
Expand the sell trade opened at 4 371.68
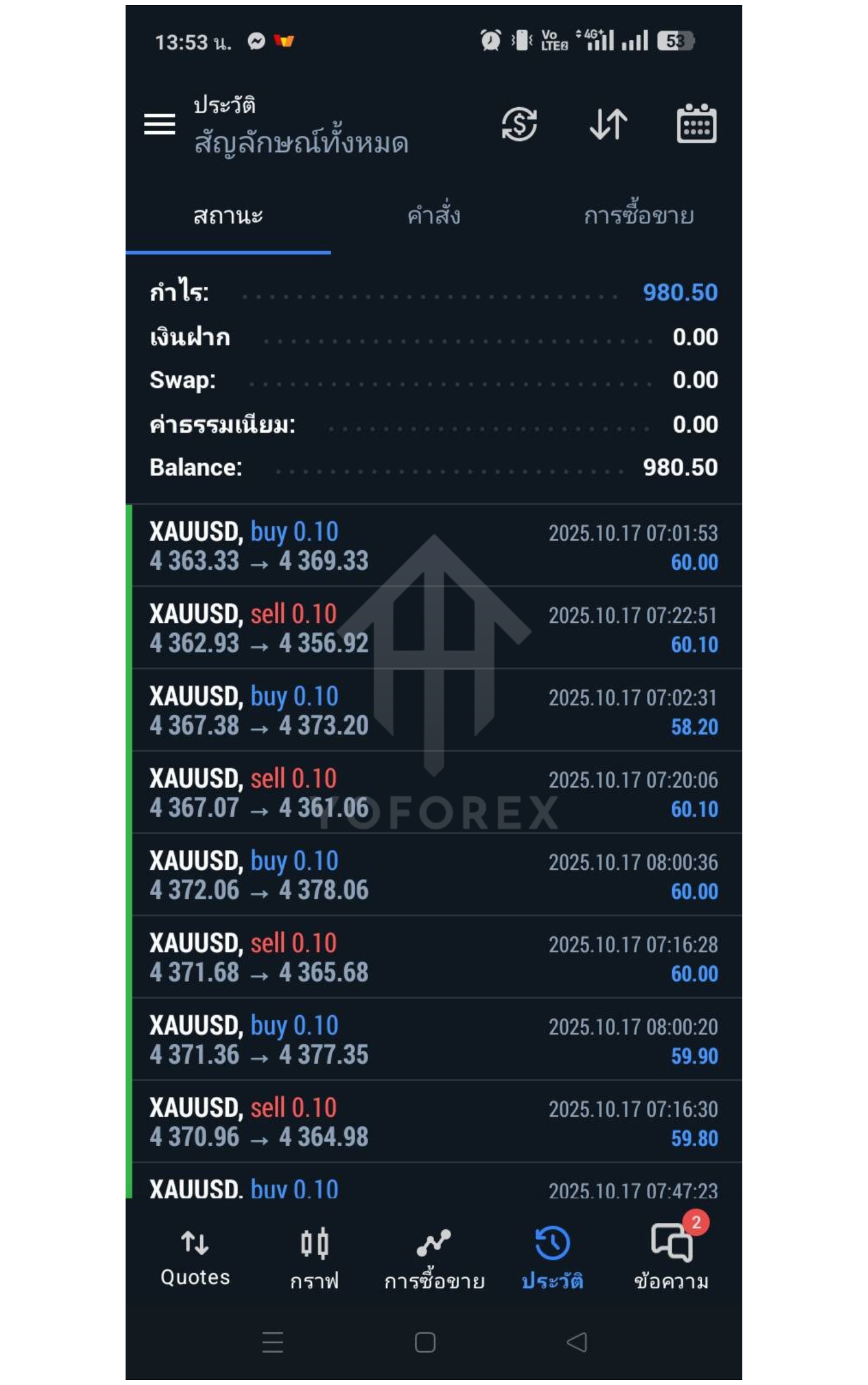(433, 958)
